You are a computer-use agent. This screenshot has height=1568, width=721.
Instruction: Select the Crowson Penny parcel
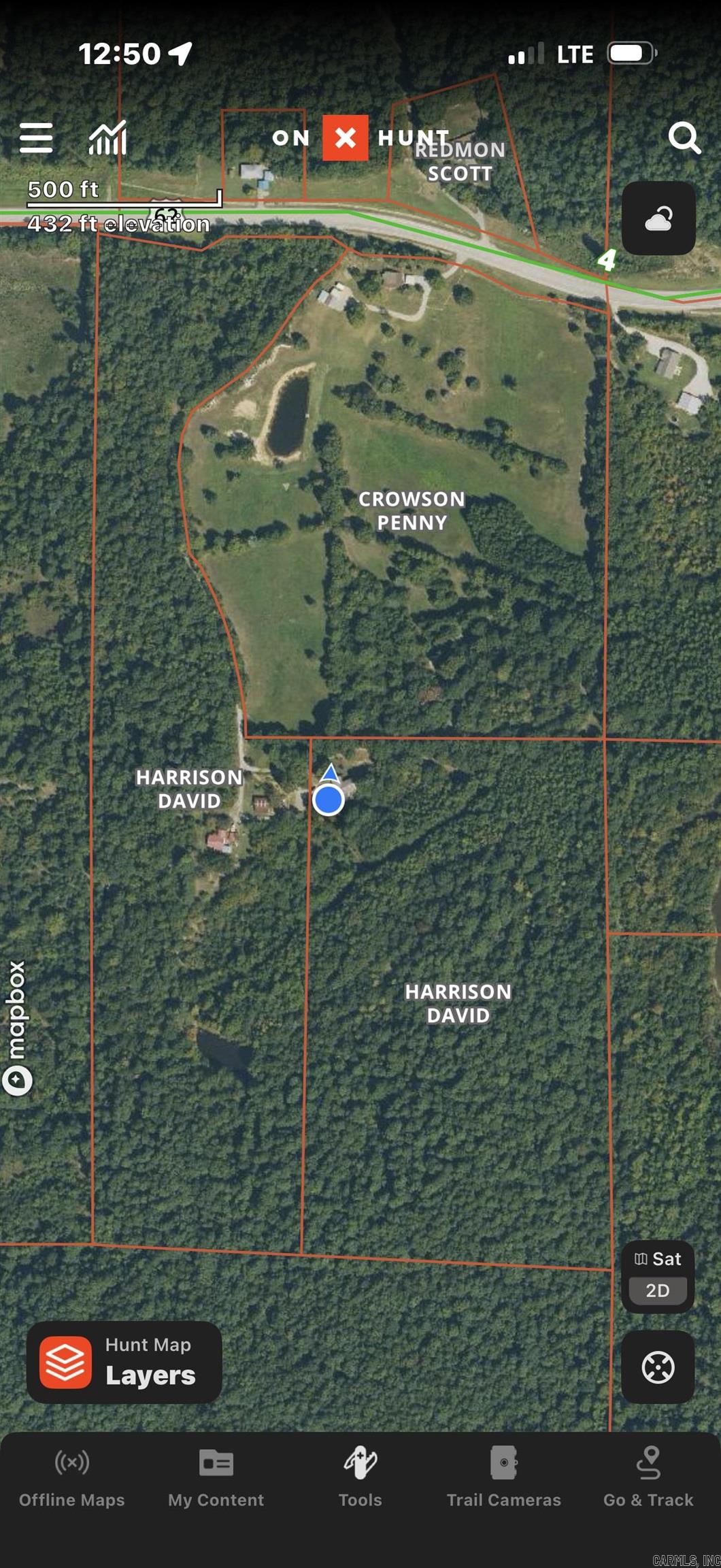click(x=412, y=510)
